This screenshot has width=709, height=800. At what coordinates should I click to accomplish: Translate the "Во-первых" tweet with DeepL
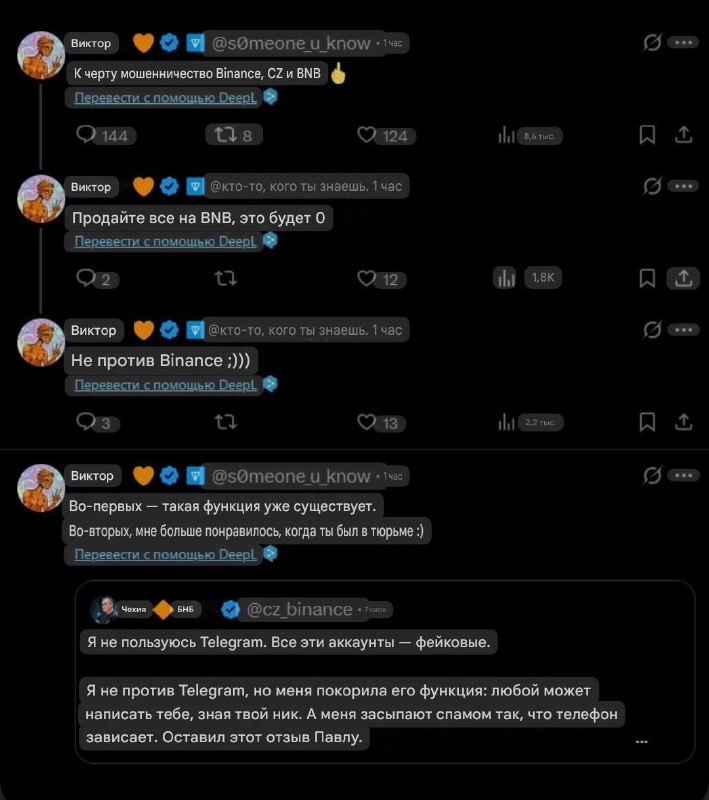coord(166,554)
